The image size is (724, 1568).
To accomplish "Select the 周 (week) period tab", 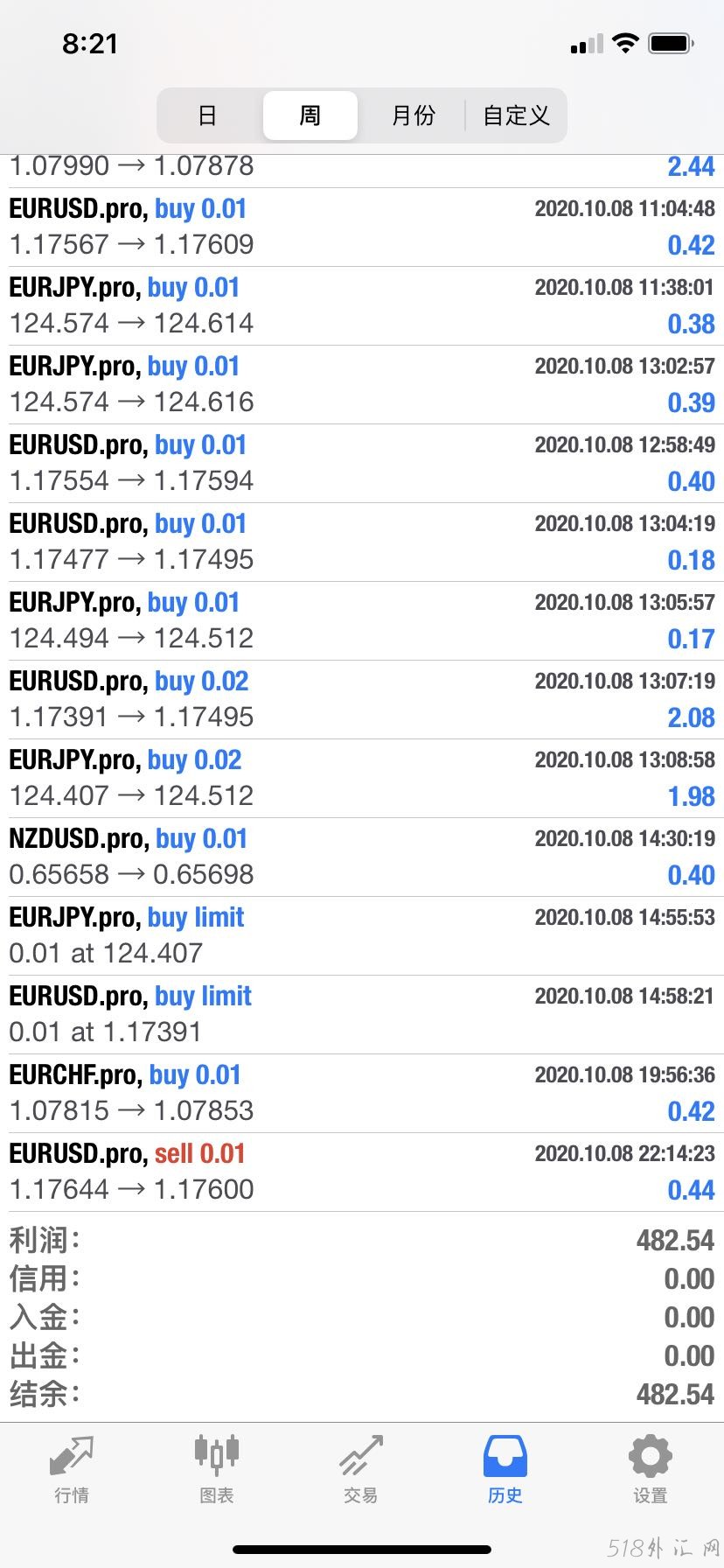I will point(310,115).
